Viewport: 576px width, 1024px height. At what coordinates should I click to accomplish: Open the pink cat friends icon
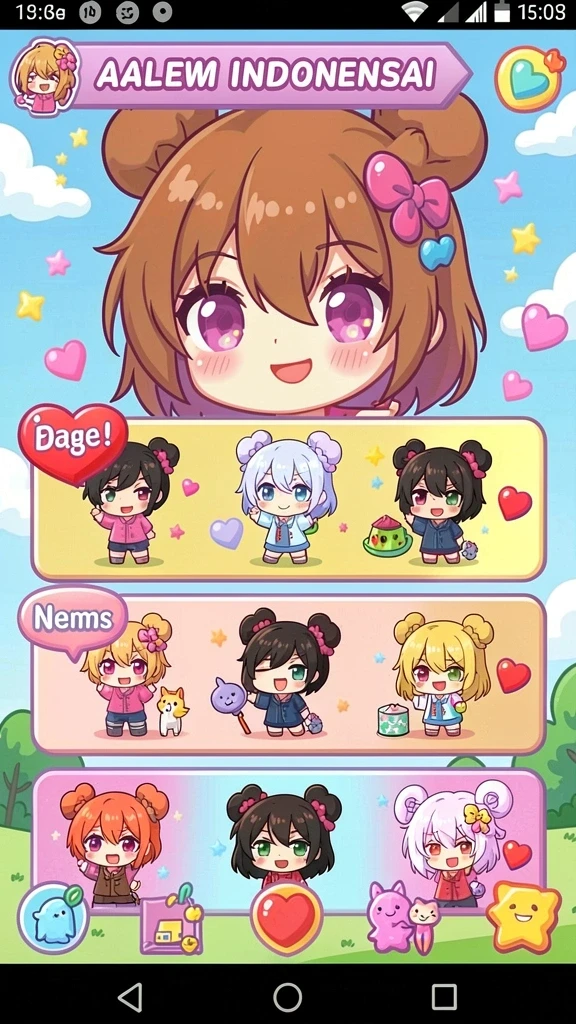pyautogui.click(x=401, y=918)
